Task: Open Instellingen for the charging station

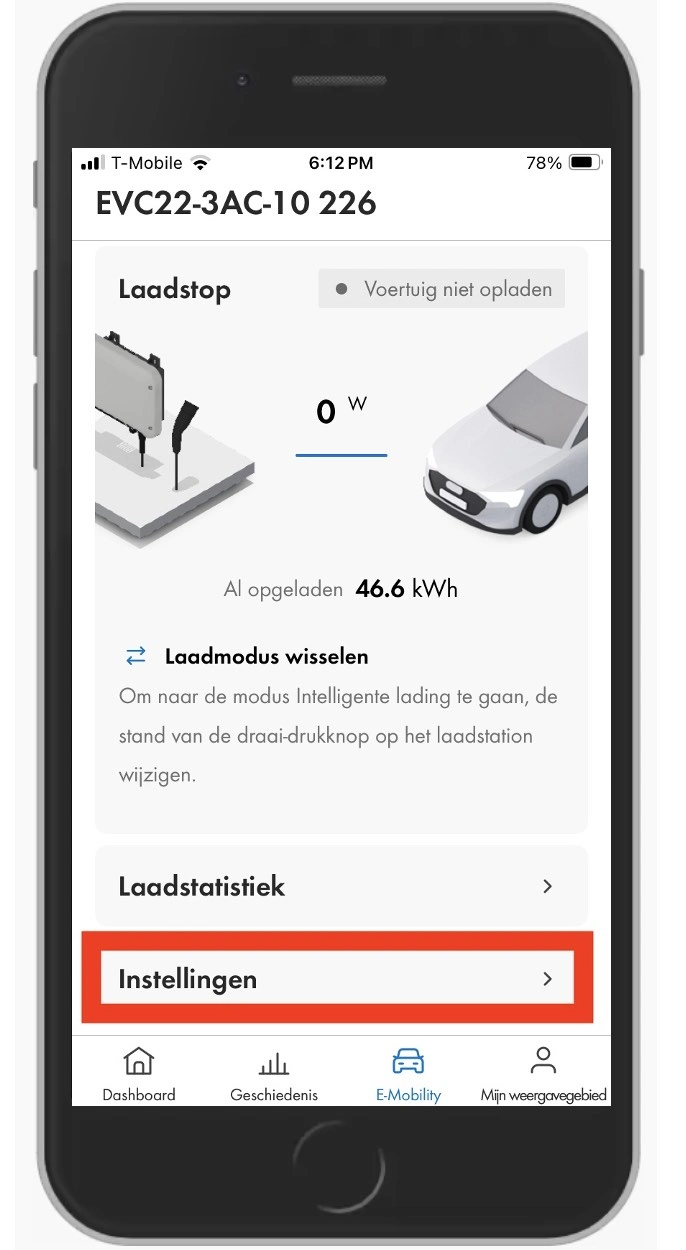Action: tap(340, 979)
